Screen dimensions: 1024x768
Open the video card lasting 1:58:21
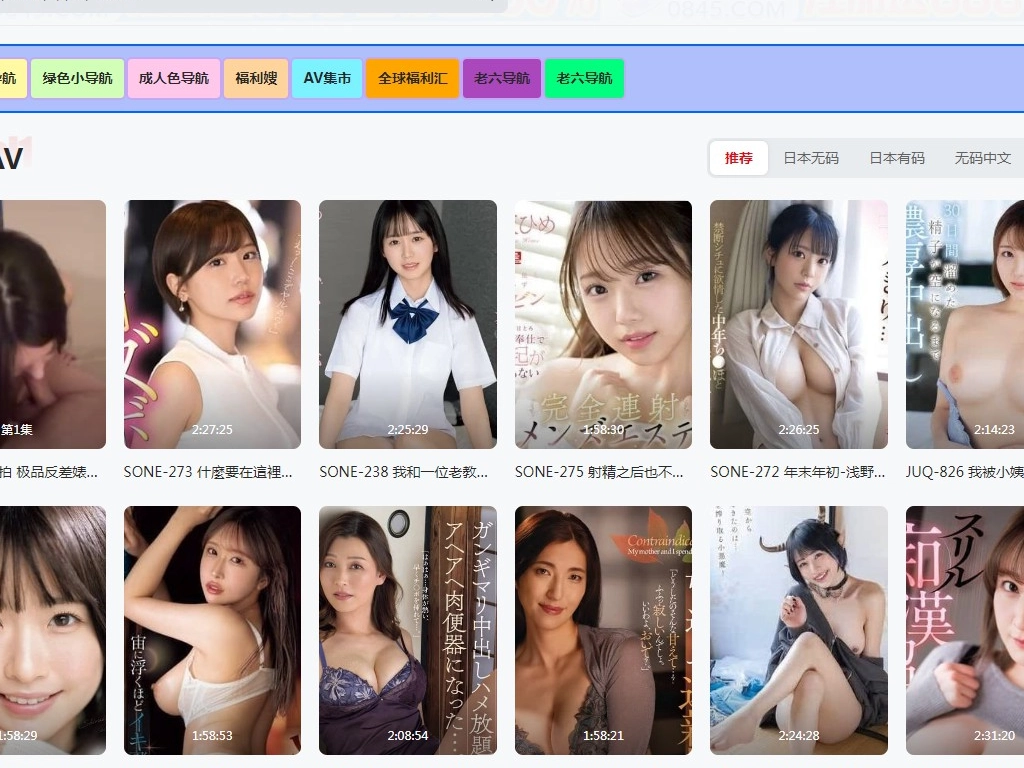603,630
